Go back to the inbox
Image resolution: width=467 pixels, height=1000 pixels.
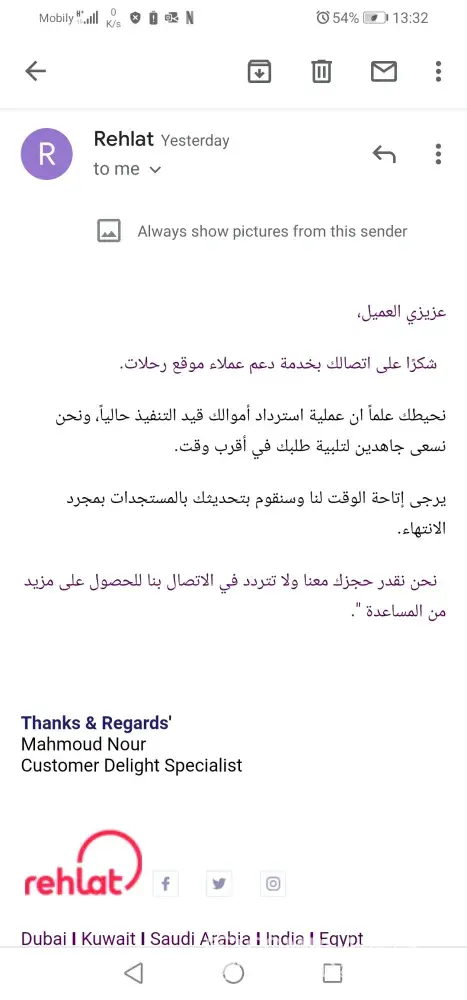36,71
